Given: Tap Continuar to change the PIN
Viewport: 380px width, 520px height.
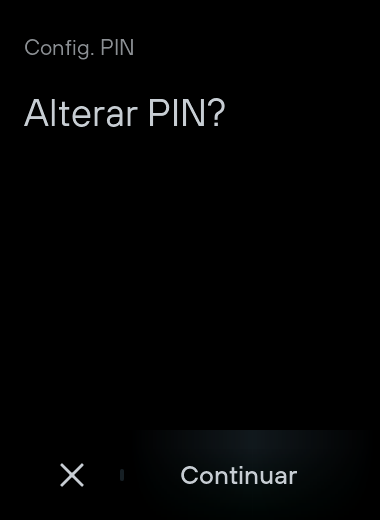Looking at the screenshot, I should coord(239,475).
